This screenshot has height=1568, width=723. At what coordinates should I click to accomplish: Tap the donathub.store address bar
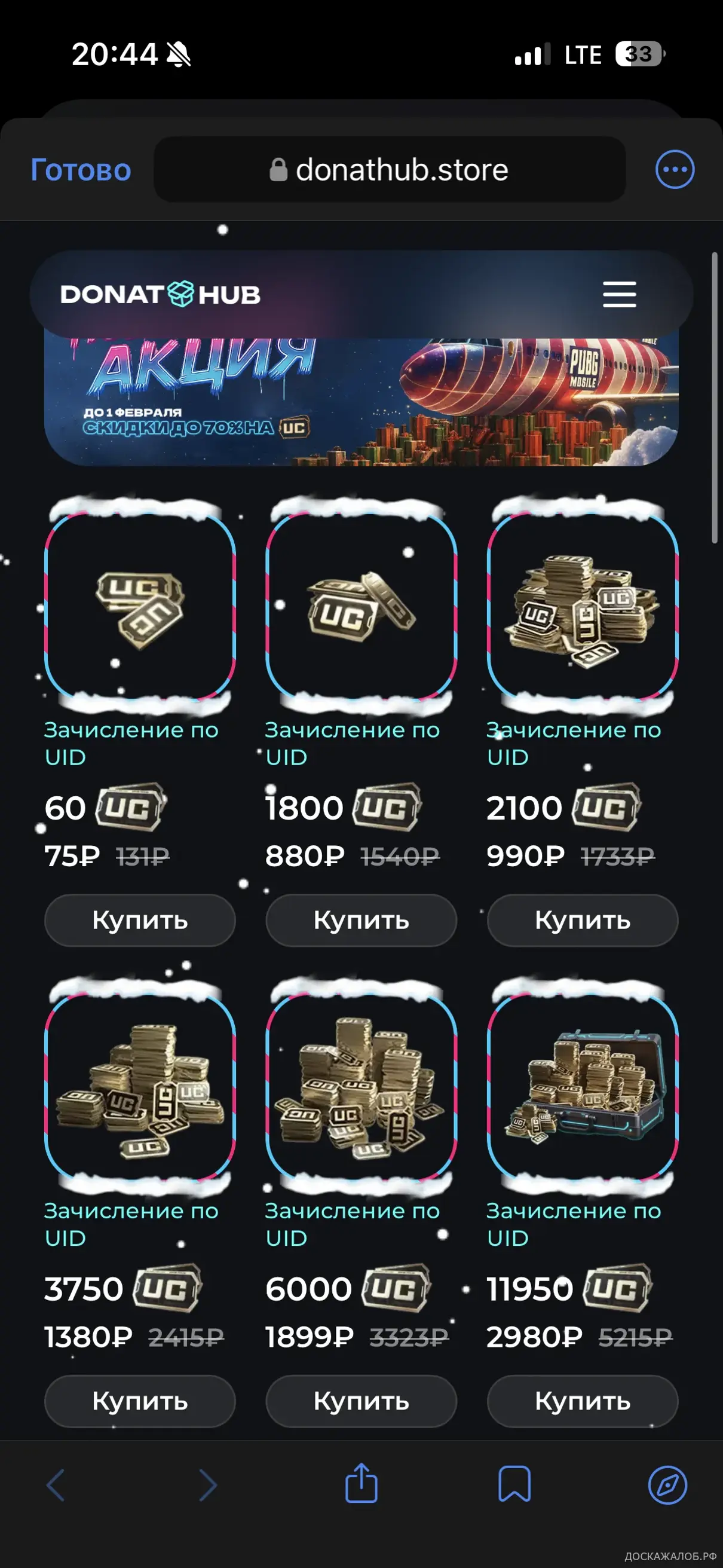coord(390,169)
